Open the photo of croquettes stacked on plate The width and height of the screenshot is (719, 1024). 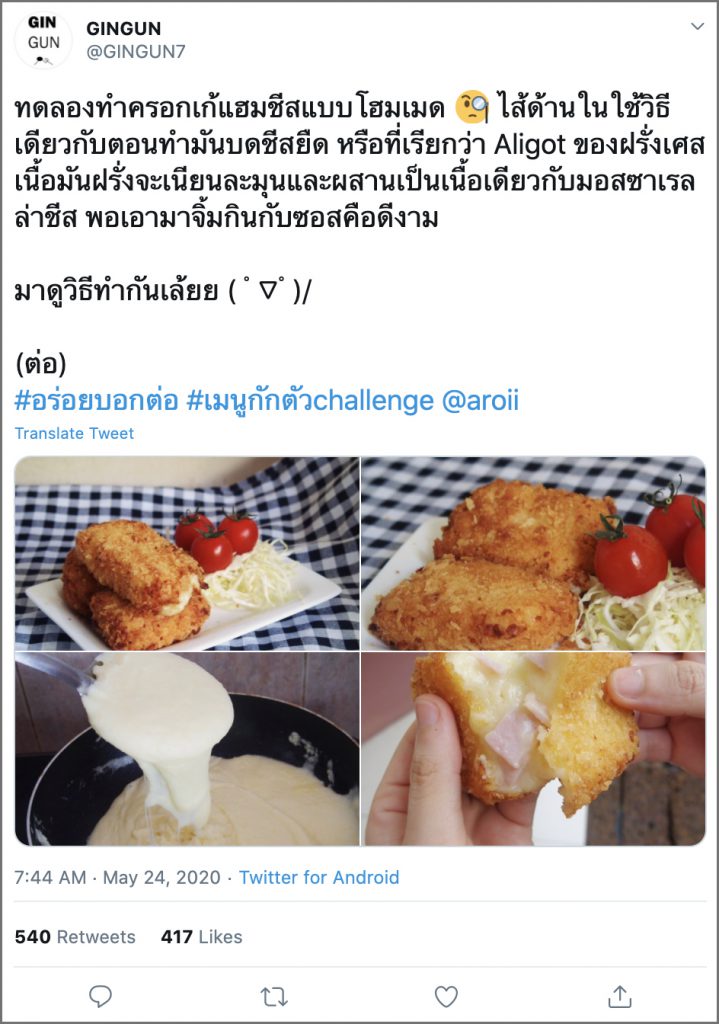(187, 554)
